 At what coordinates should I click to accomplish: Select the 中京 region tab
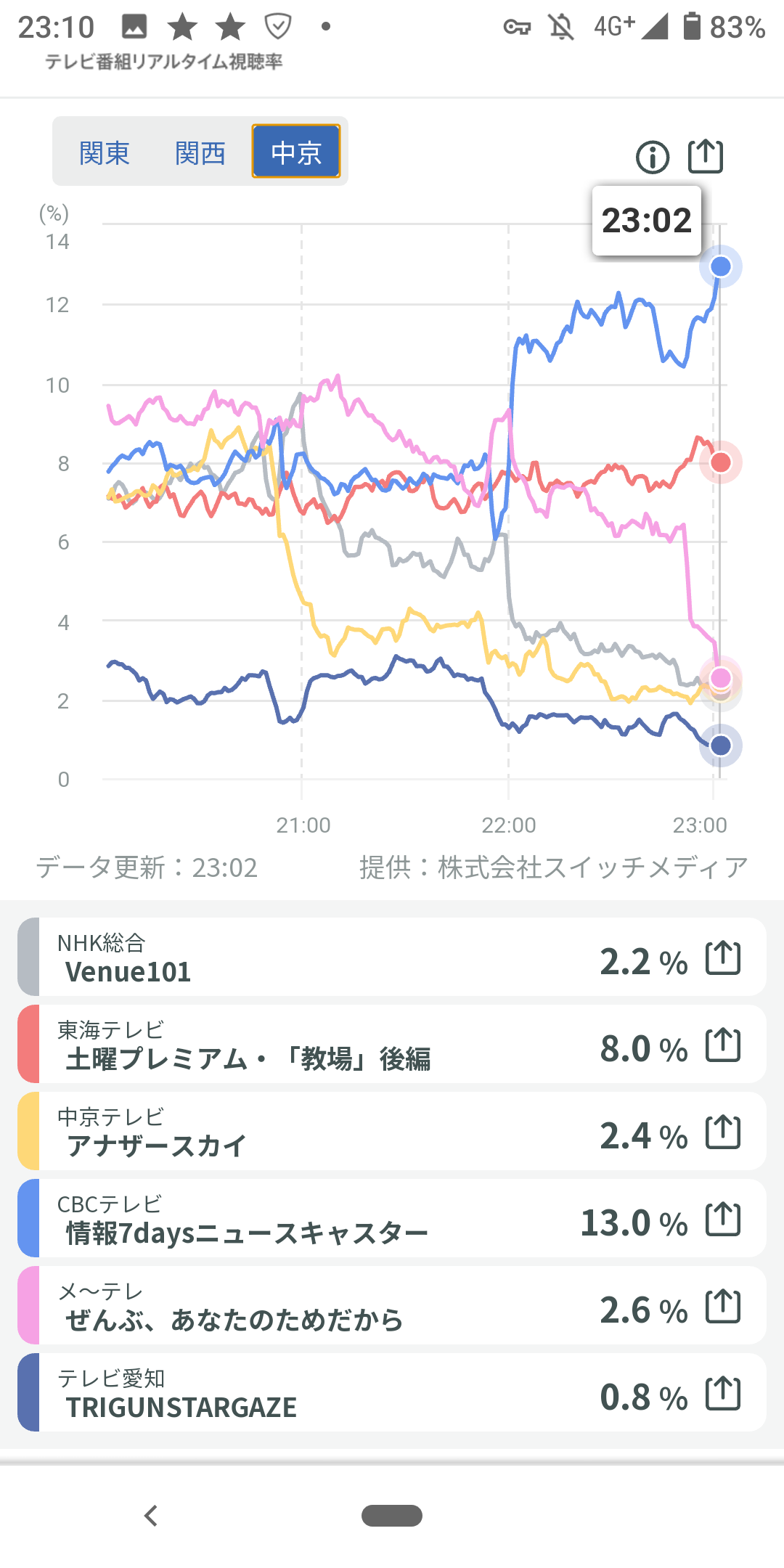[x=295, y=152]
